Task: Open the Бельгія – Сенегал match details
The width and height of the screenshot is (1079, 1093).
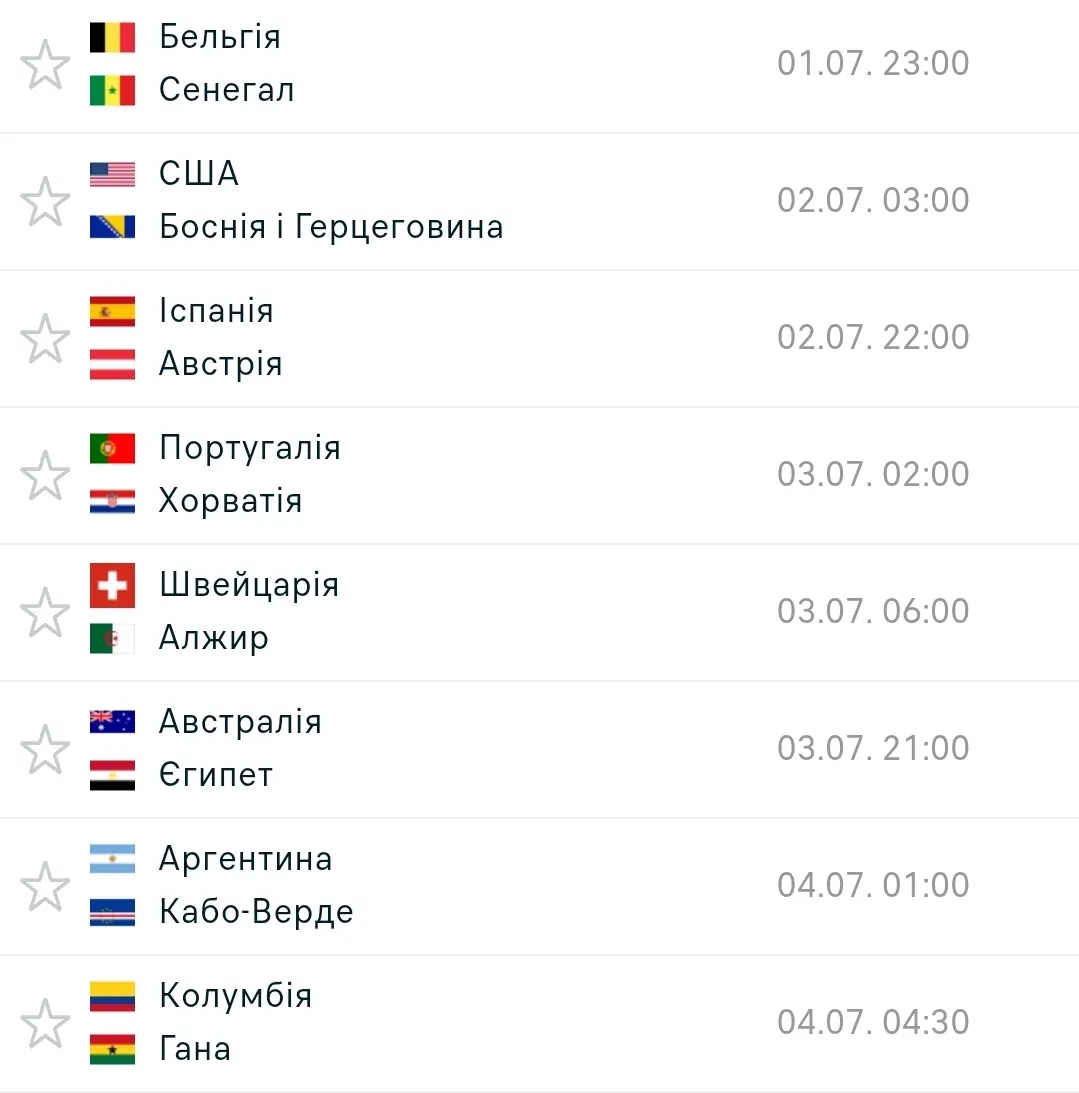Action: 540,66
